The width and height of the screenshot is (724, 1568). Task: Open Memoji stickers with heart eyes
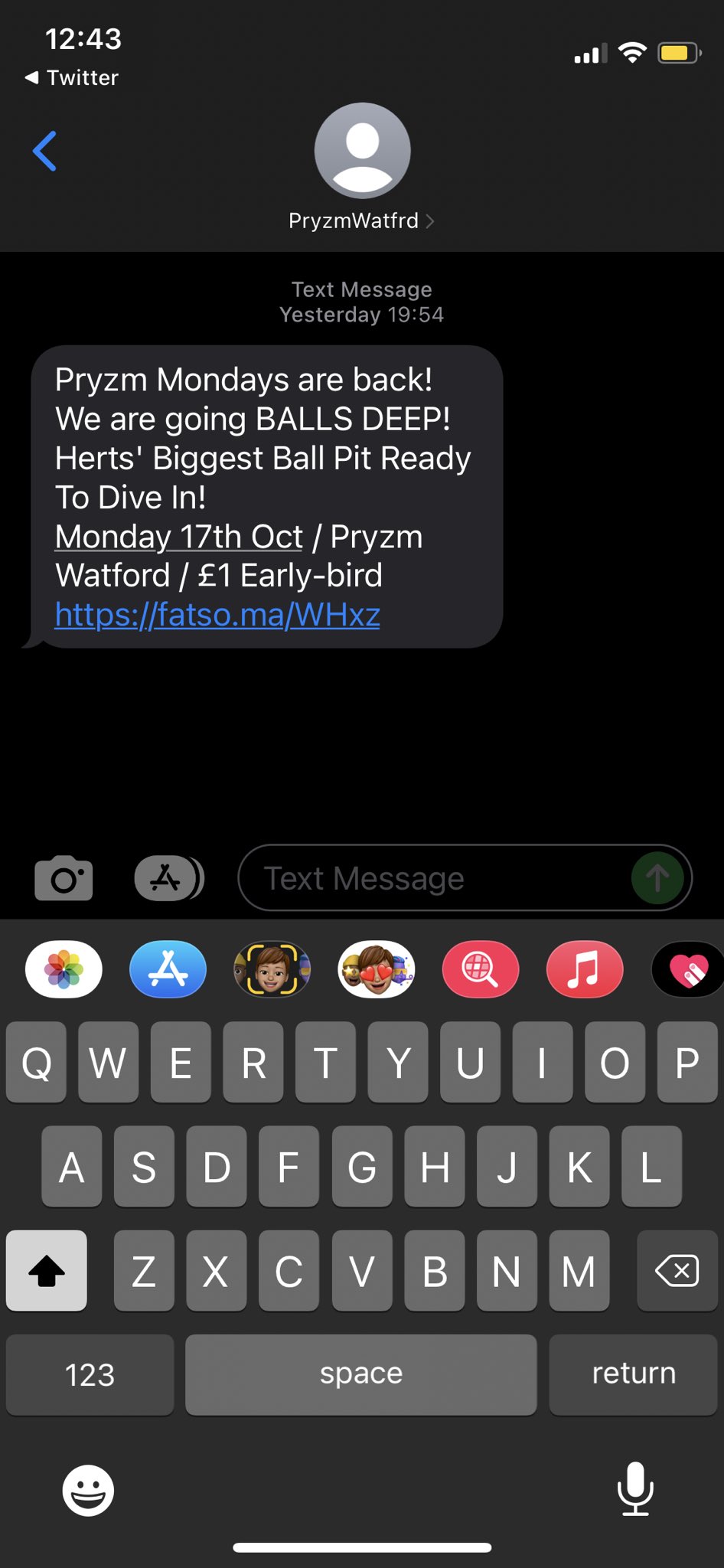pyautogui.click(x=376, y=969)
